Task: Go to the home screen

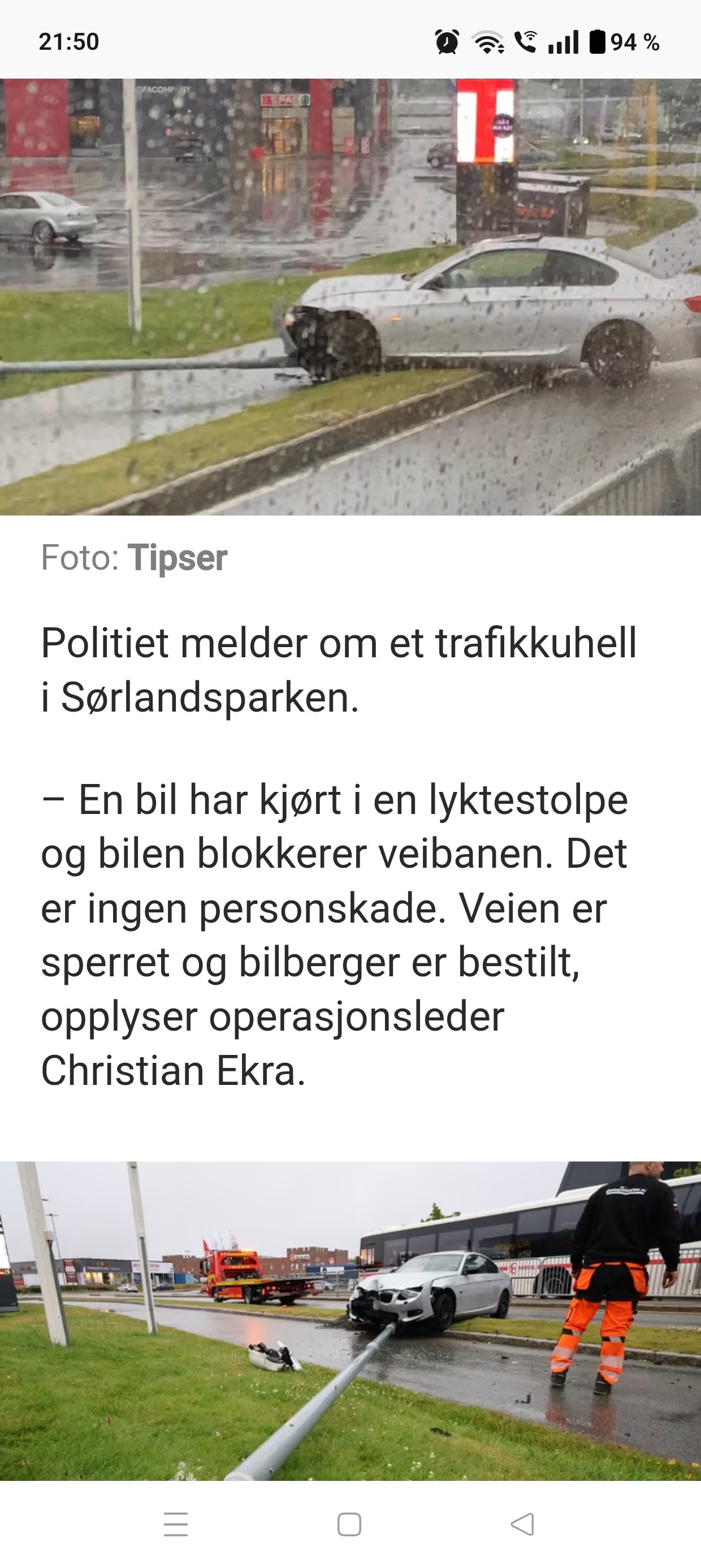Action: (349, 1524)
